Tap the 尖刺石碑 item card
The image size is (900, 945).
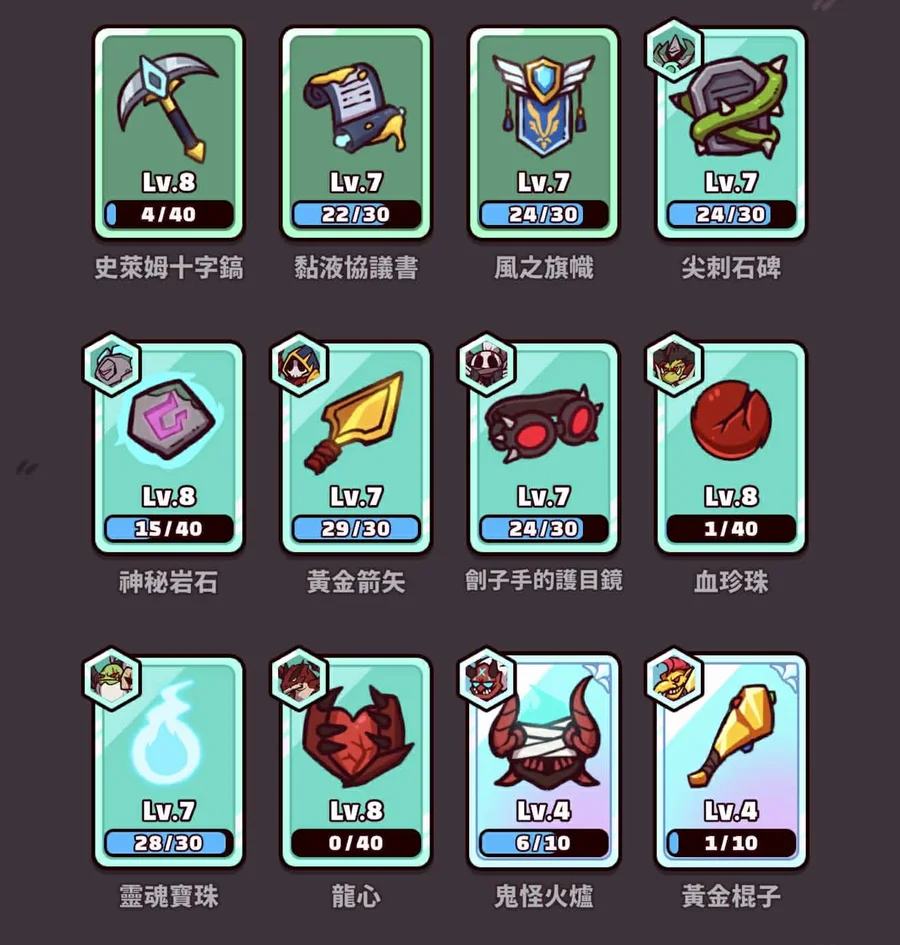(731, 130)
